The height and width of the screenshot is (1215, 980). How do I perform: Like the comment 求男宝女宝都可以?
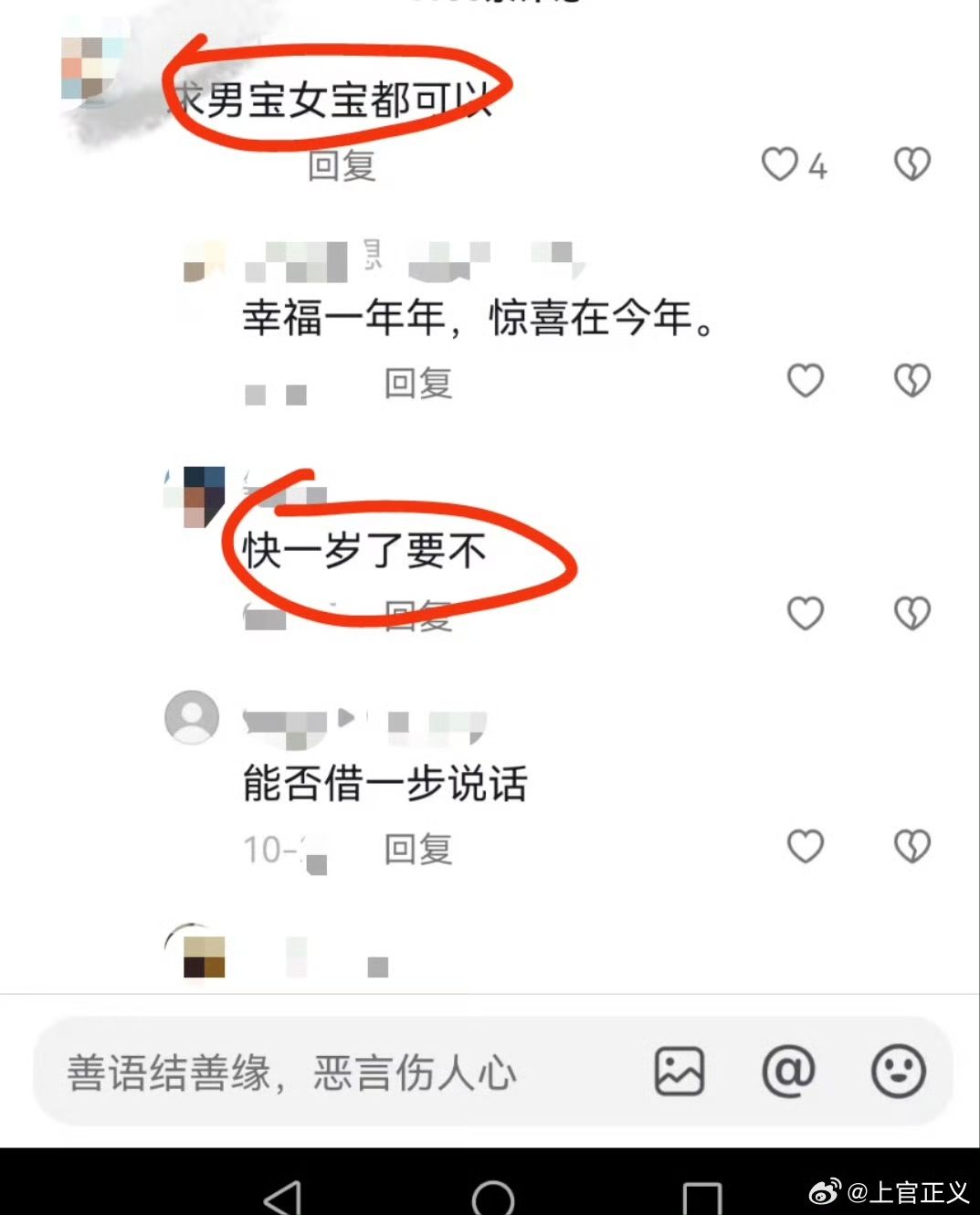tap(780, 165)
